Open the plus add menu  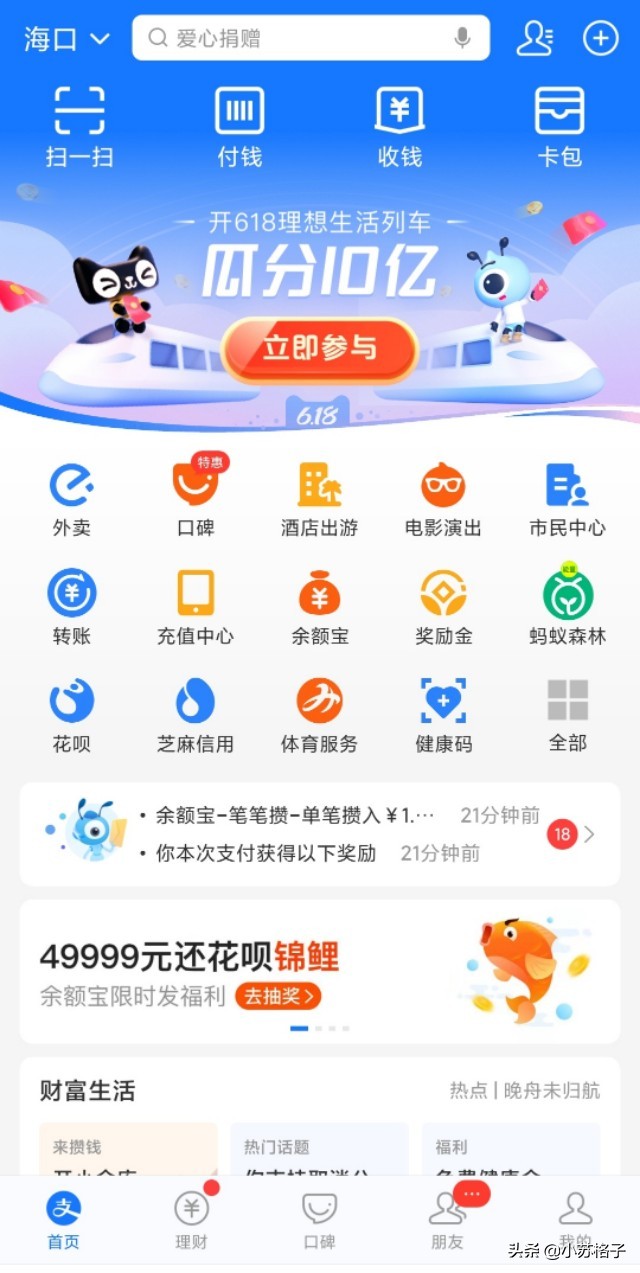[x=600, y=39]
